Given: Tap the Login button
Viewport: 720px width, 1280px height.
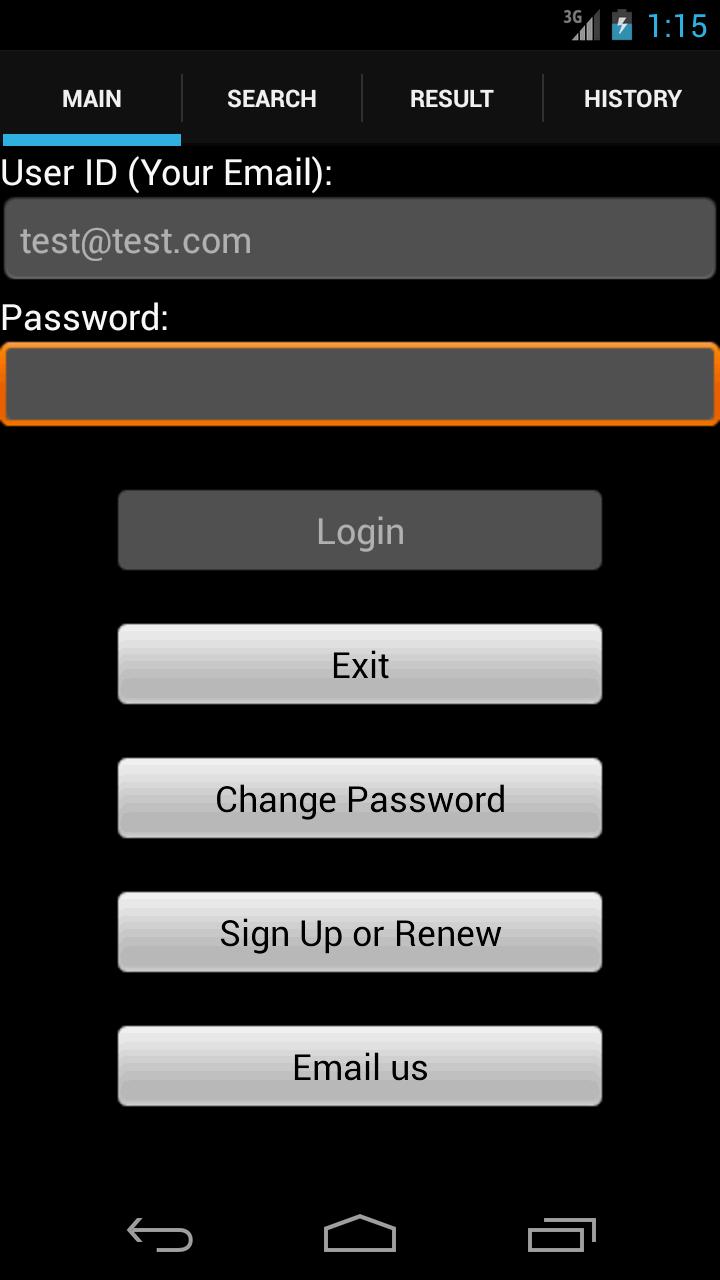Looking at the screenshot, I should pyautogui.click(x=360, y=531).
